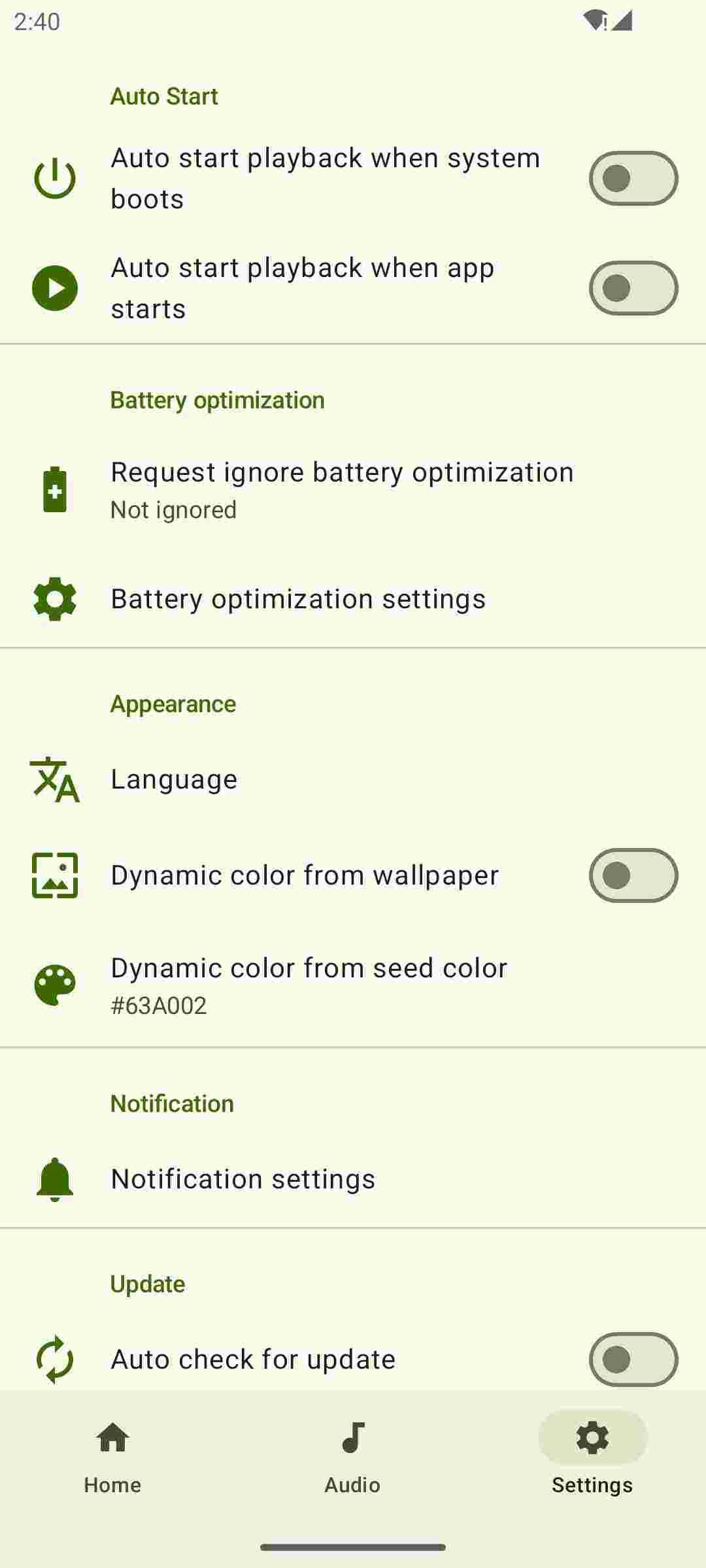
Task: Click the battery icon beside ignore battery optimization
Action: pyautogui.click(x=55, y=489)
